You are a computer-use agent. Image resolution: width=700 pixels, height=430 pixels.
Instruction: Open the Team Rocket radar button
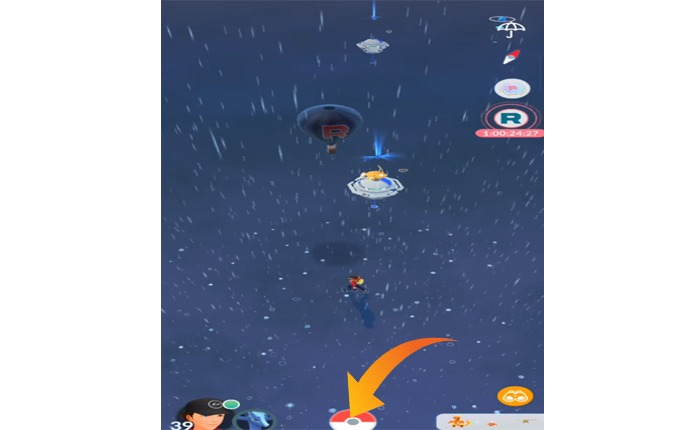tap(510, 117)
